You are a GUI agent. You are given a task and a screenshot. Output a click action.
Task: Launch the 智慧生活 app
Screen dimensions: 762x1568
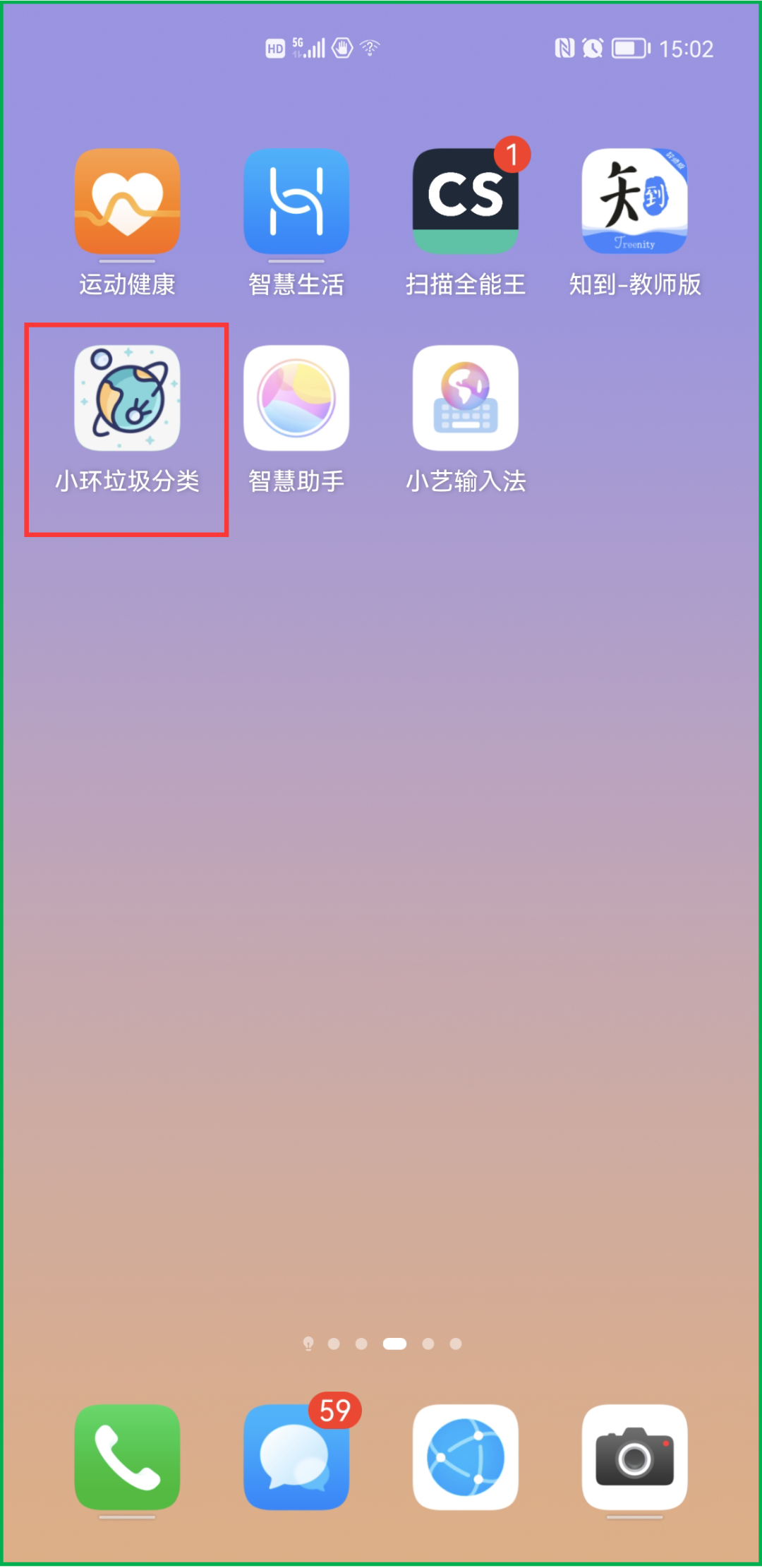point(296,202)
